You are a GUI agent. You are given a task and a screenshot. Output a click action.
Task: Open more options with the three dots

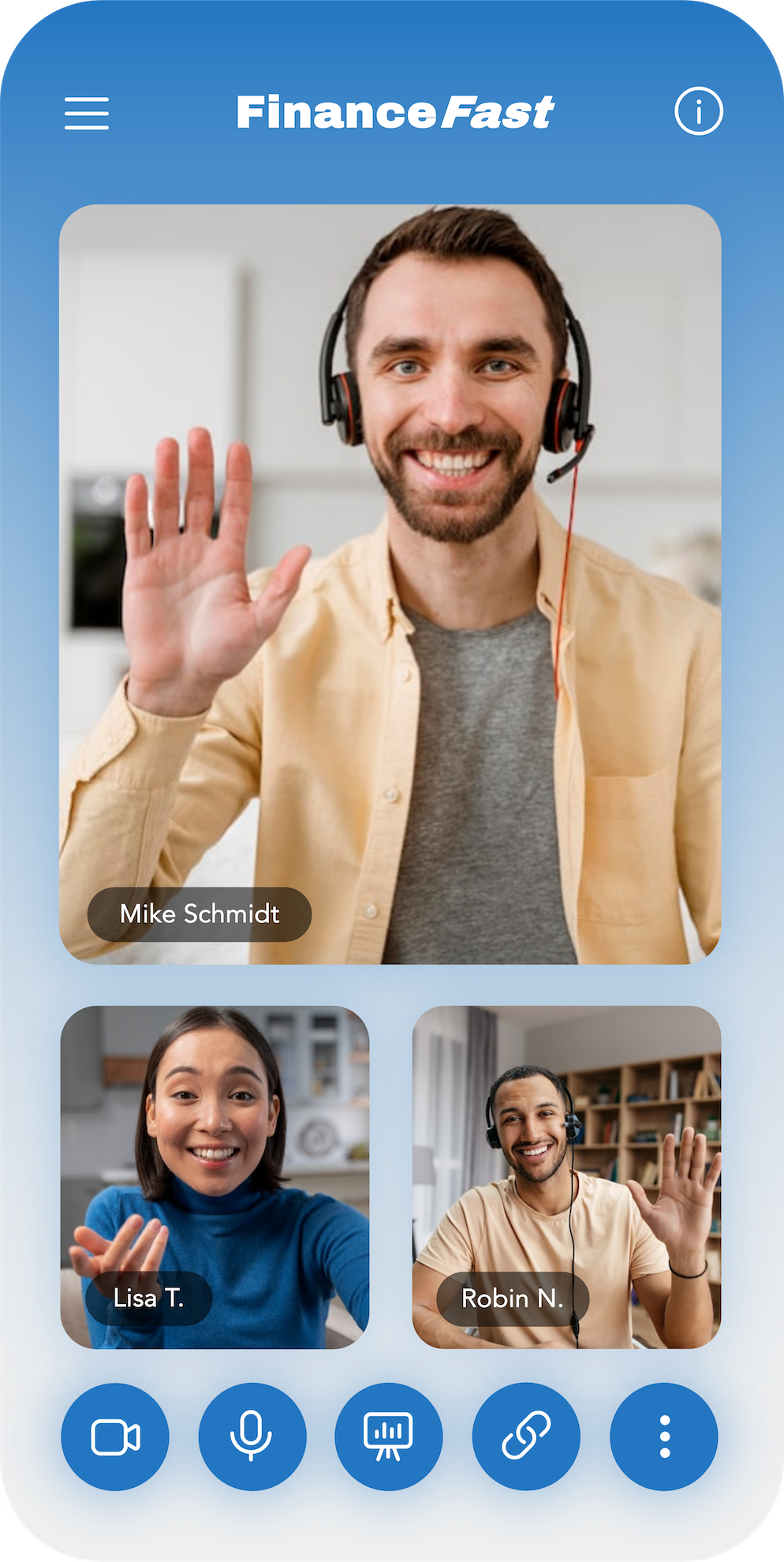664,1437
